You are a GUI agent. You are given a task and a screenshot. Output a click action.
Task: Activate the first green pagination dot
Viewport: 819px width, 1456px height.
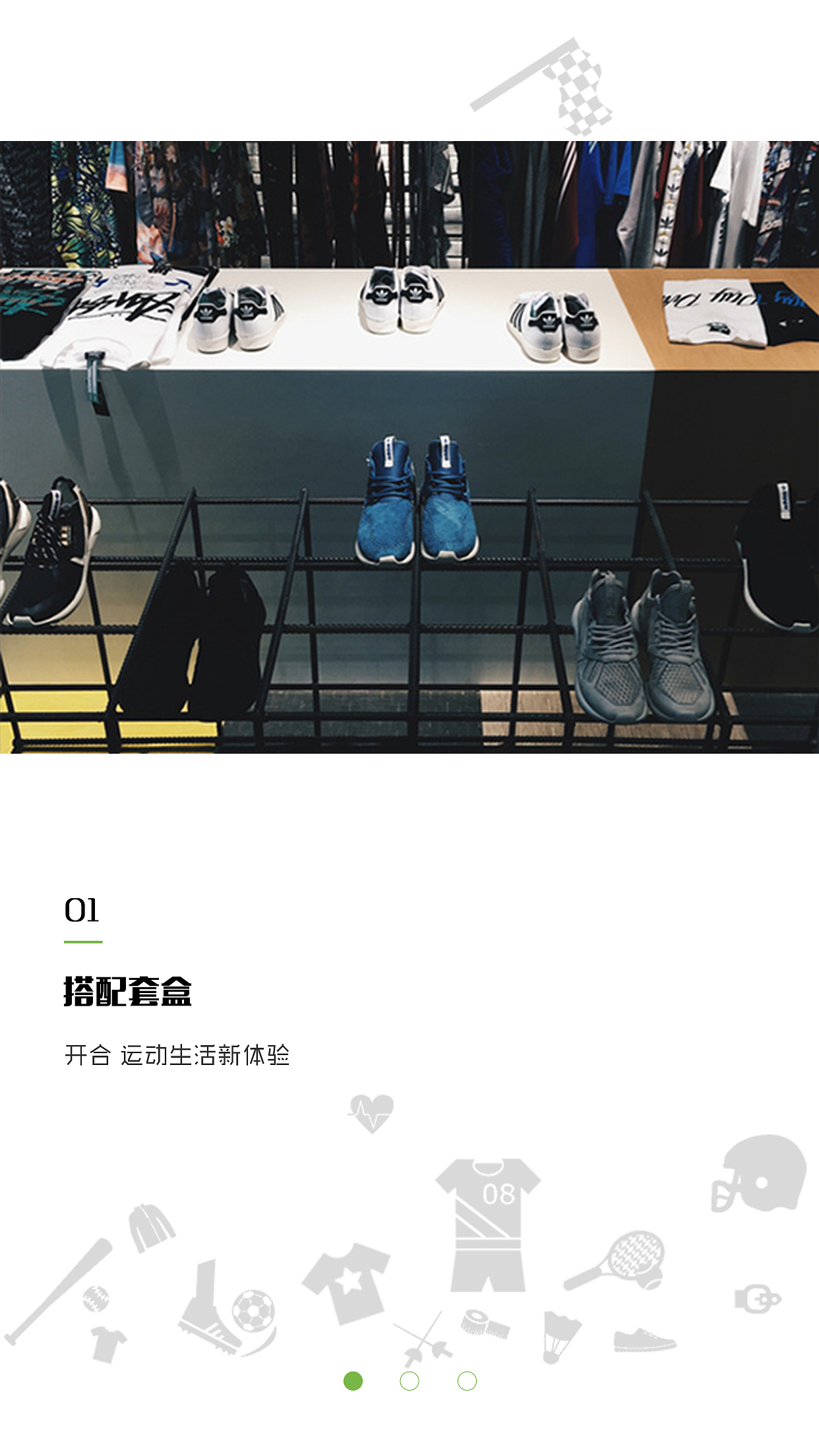click(x=353, y=1380)
